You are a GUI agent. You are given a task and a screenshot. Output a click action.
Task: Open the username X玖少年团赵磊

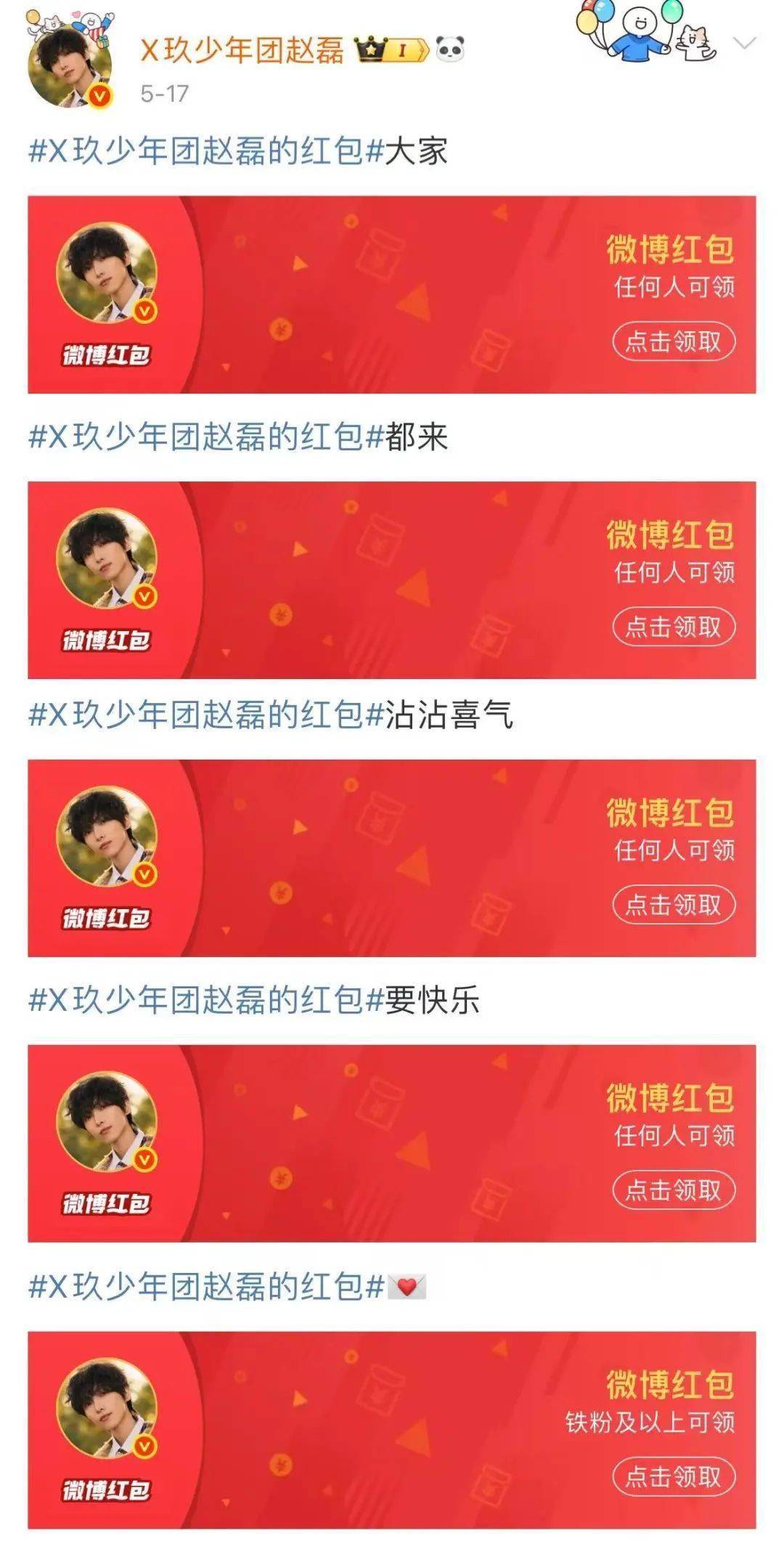[242, 51]
